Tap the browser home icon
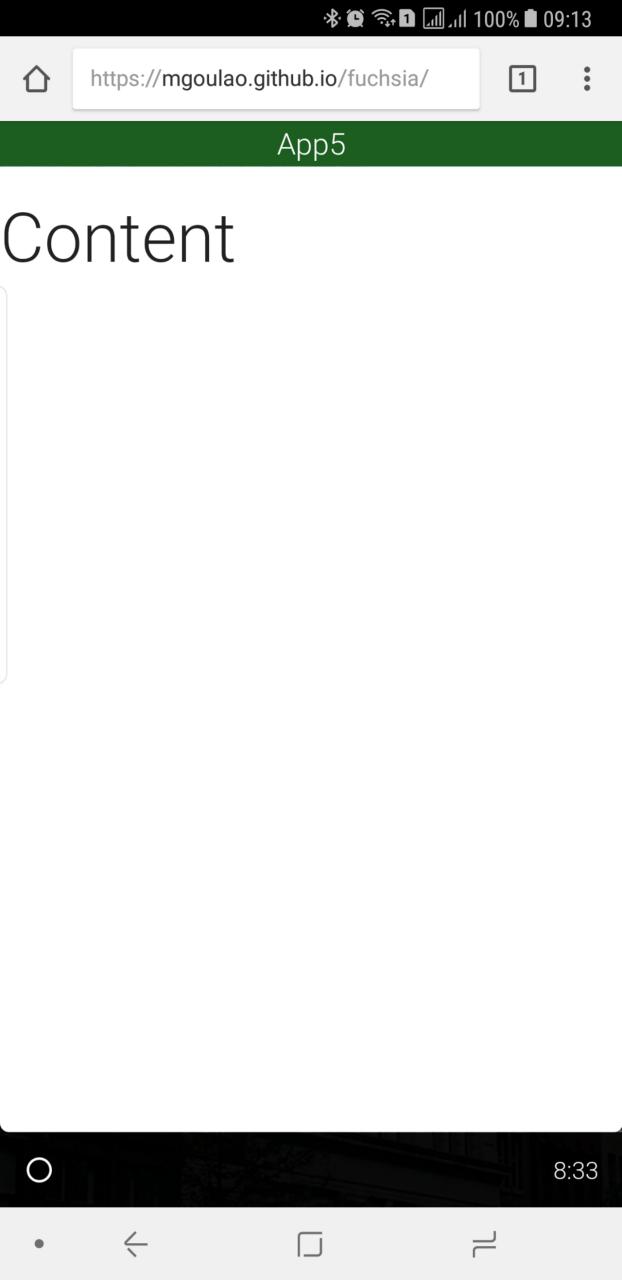The image size is (622, 1280). click(36, 79)
